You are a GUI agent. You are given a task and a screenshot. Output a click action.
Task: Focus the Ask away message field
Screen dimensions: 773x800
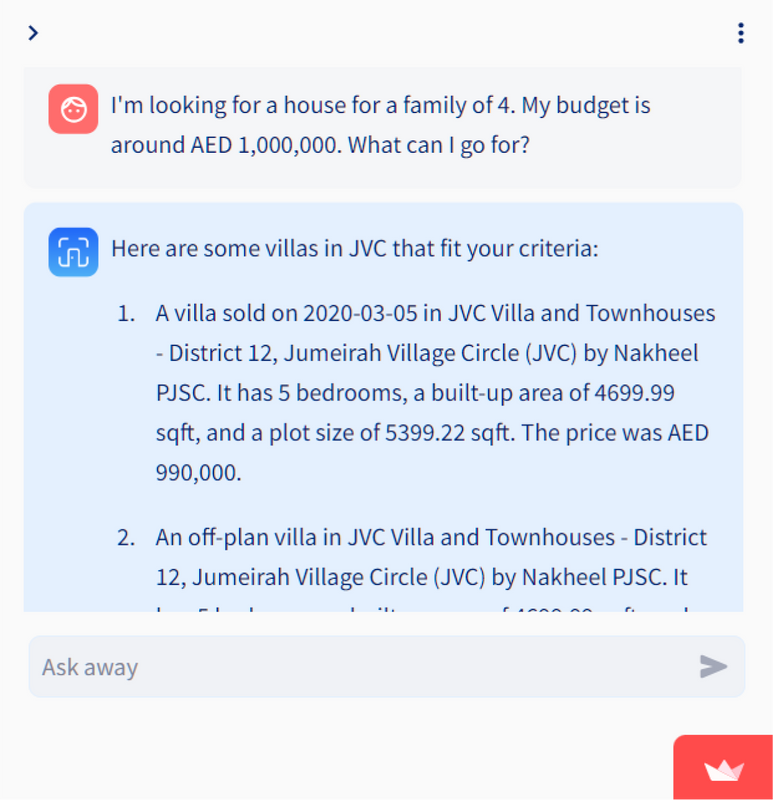[x=360, y=667]
